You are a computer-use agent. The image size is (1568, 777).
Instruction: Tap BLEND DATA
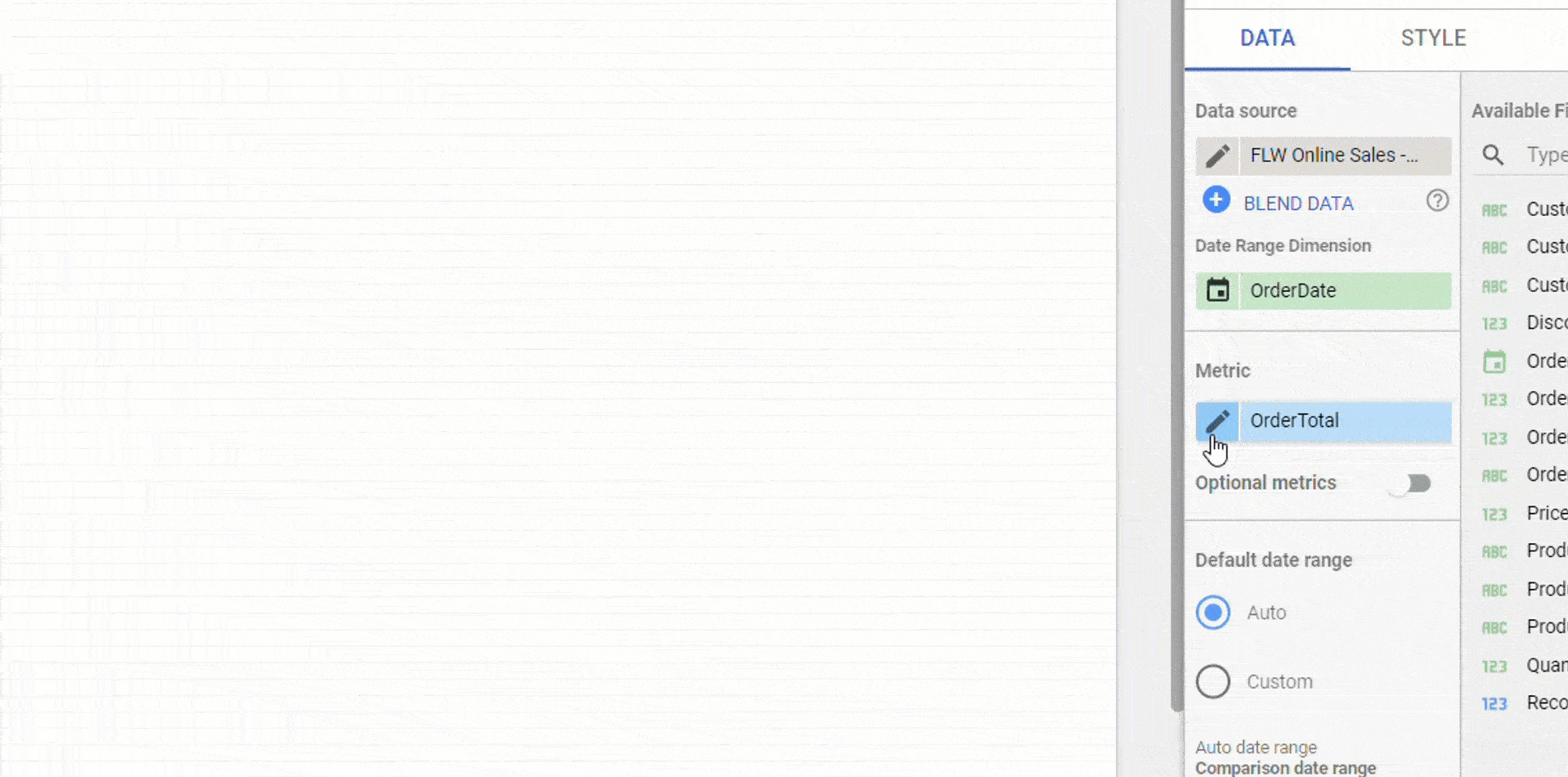[x=1297, y=203]
